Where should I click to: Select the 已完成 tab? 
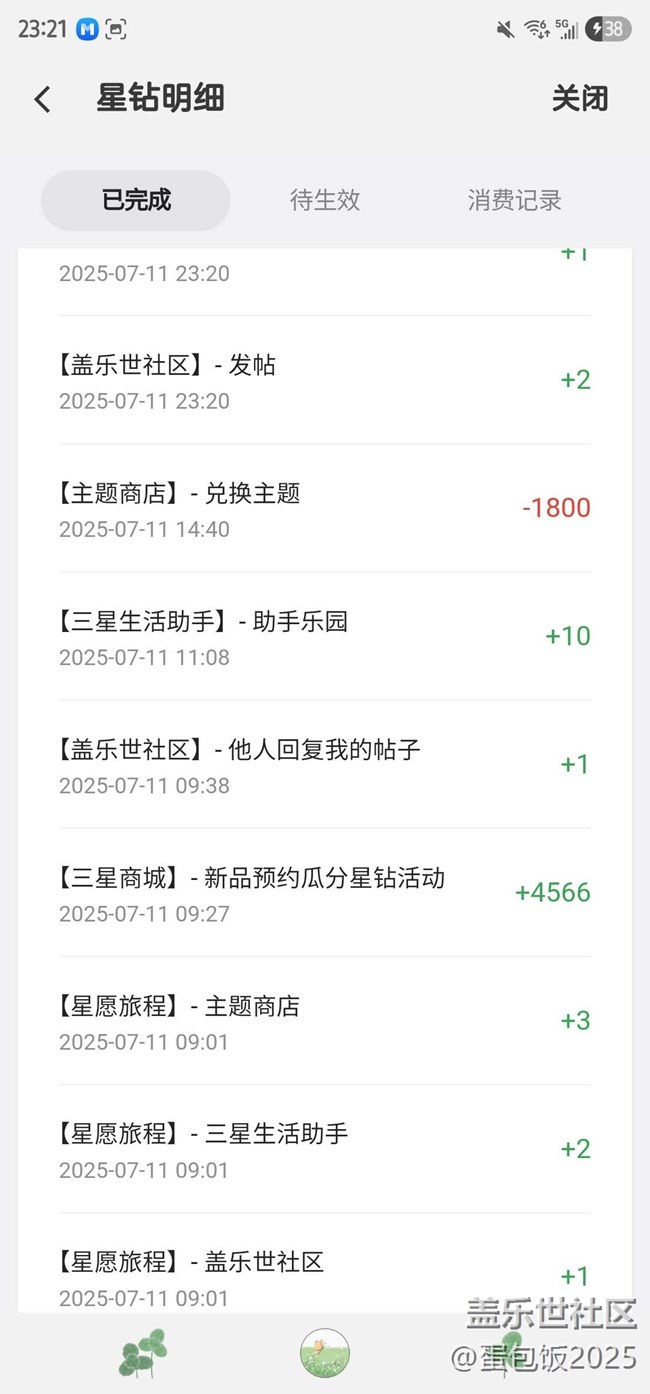click(136, 200)
